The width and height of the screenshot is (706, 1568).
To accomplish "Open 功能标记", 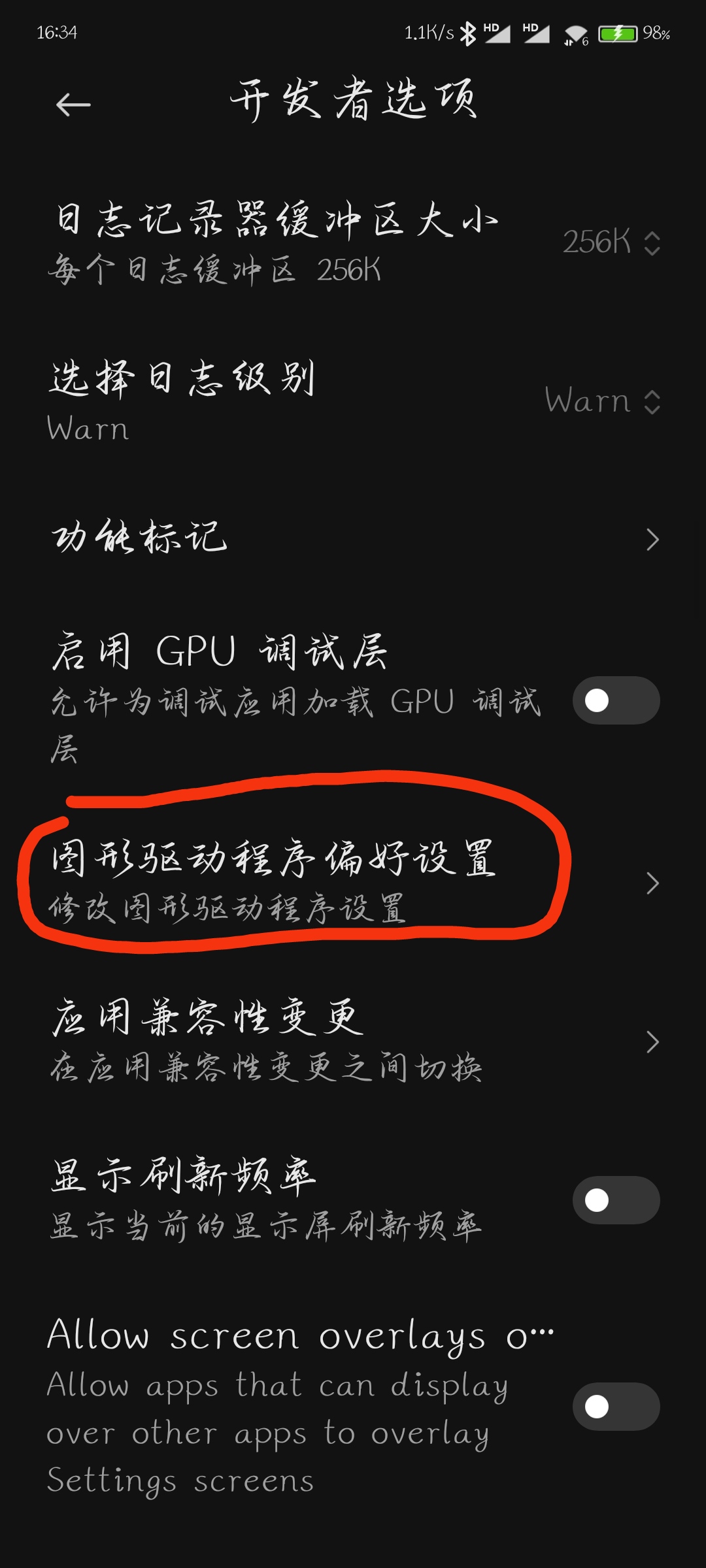I will [353, 539].
